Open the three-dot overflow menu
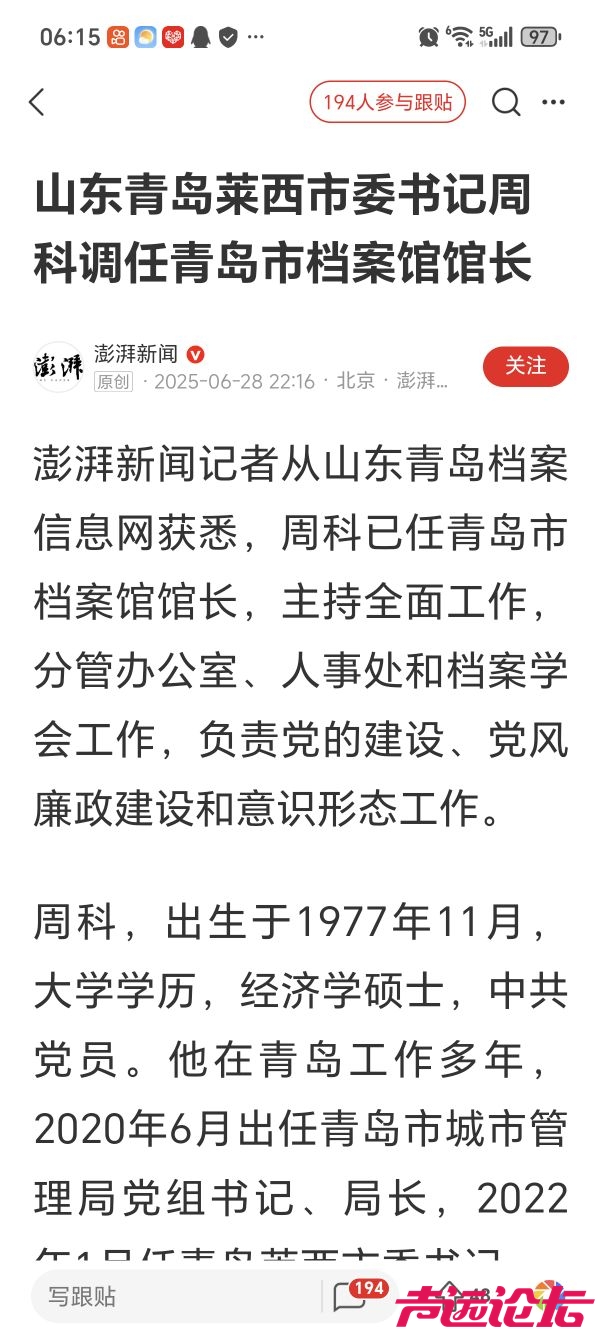The image size is (600, 1332). tap(553, 102)
